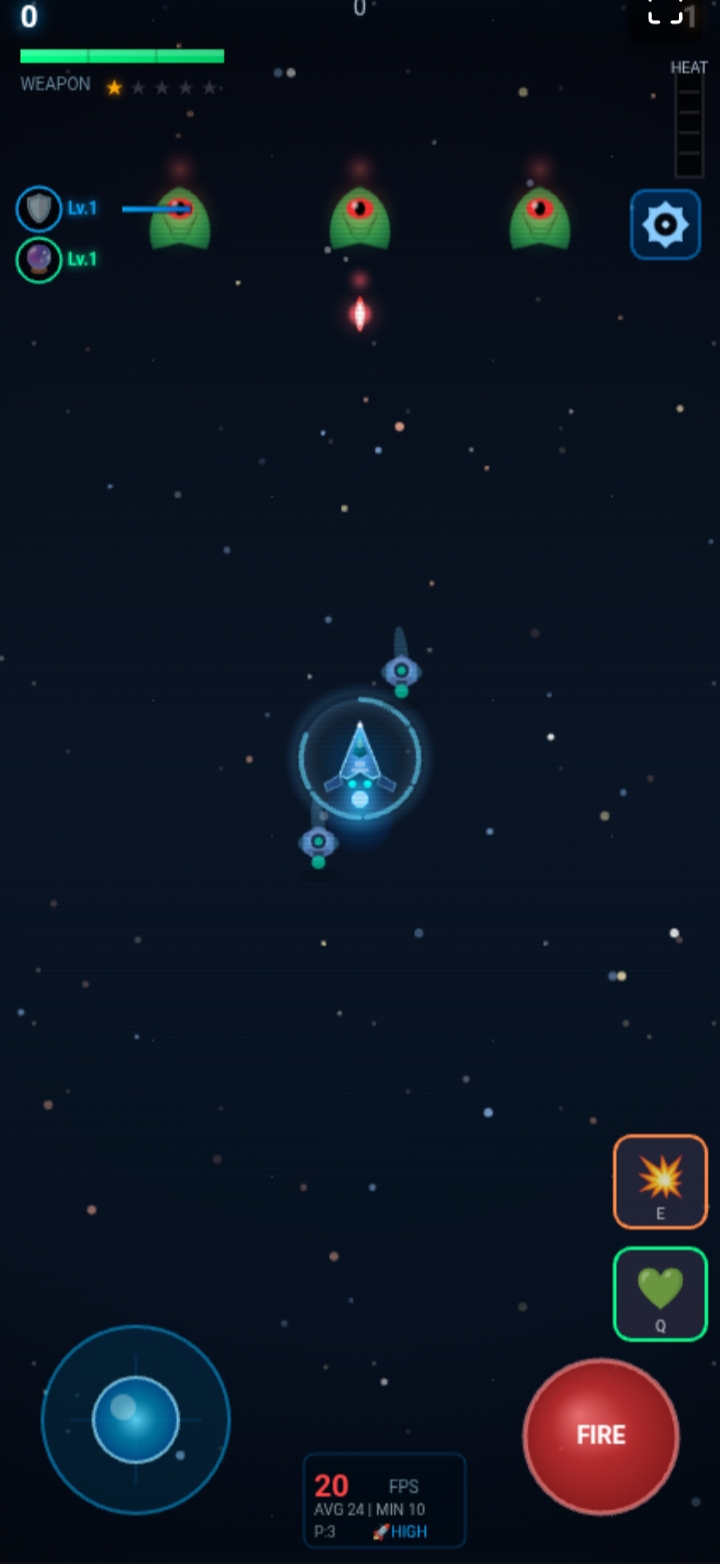720x1564 pixels.
Task: Use the green heart heal skill Q
Action: coord(660,1293)
